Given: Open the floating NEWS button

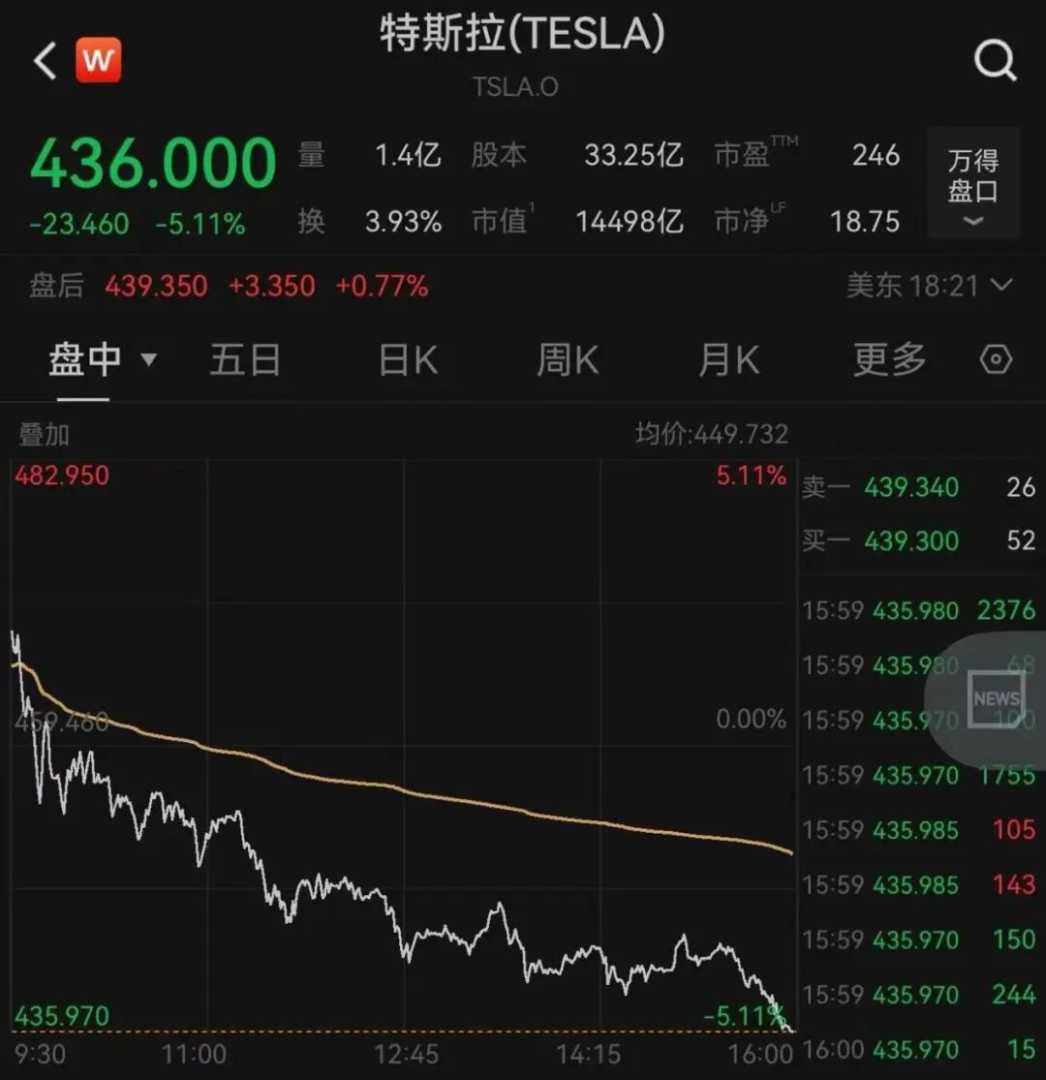Looking at the screenshot, I should (995, 699).
